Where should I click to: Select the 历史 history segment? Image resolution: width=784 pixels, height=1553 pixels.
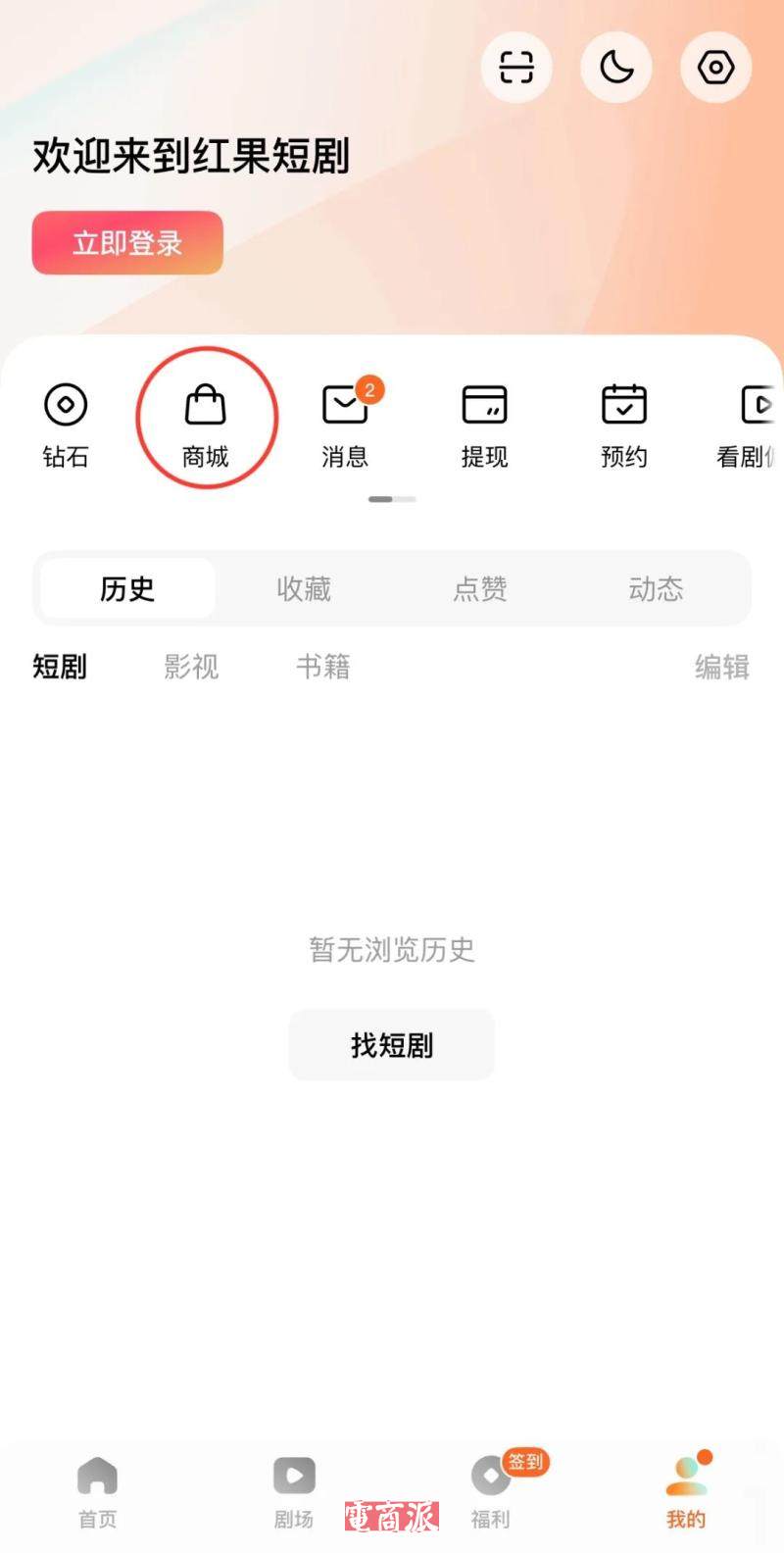pyautogui.click(x=127, y=588)
